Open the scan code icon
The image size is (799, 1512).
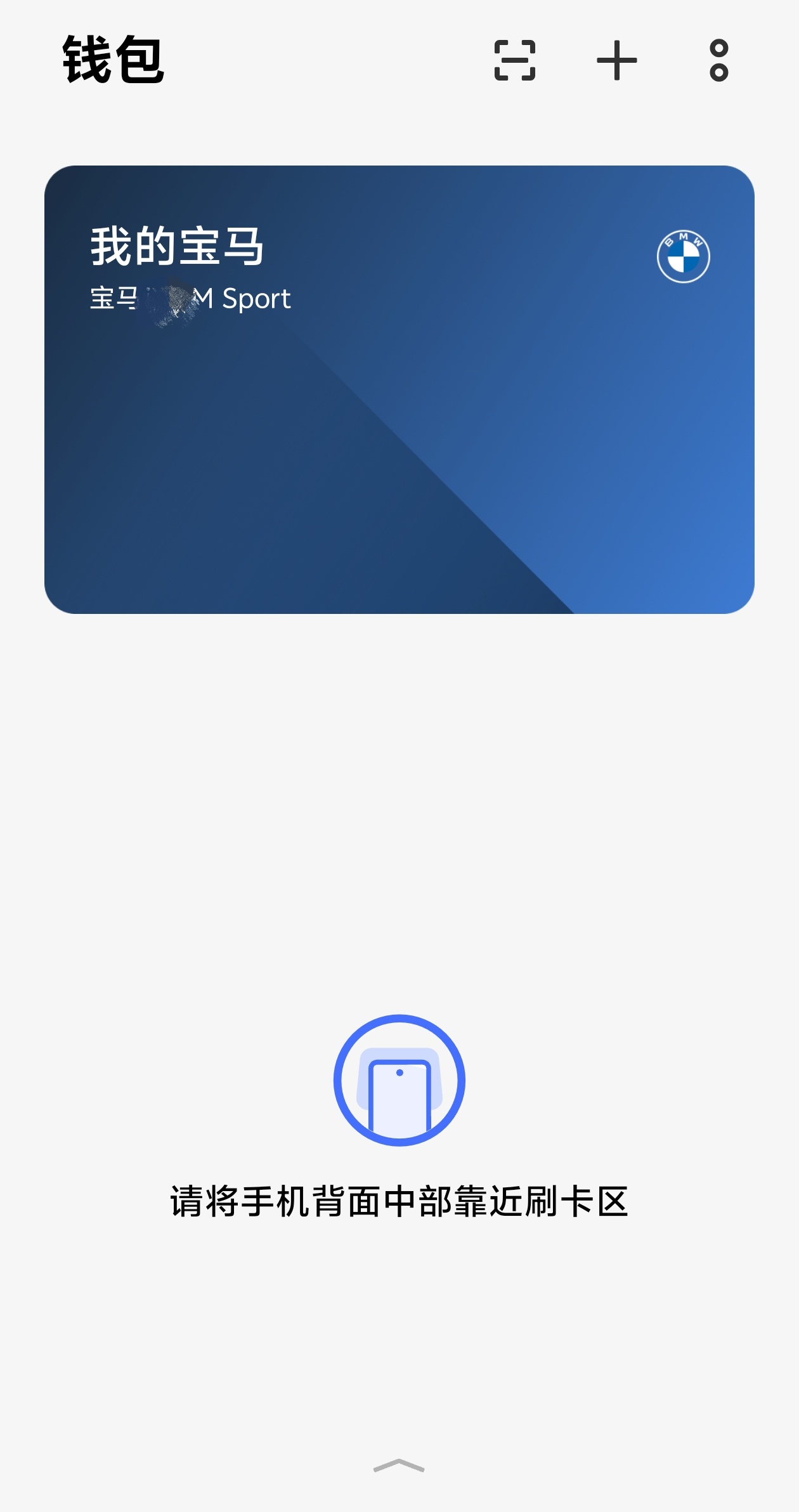click(514, 61)
